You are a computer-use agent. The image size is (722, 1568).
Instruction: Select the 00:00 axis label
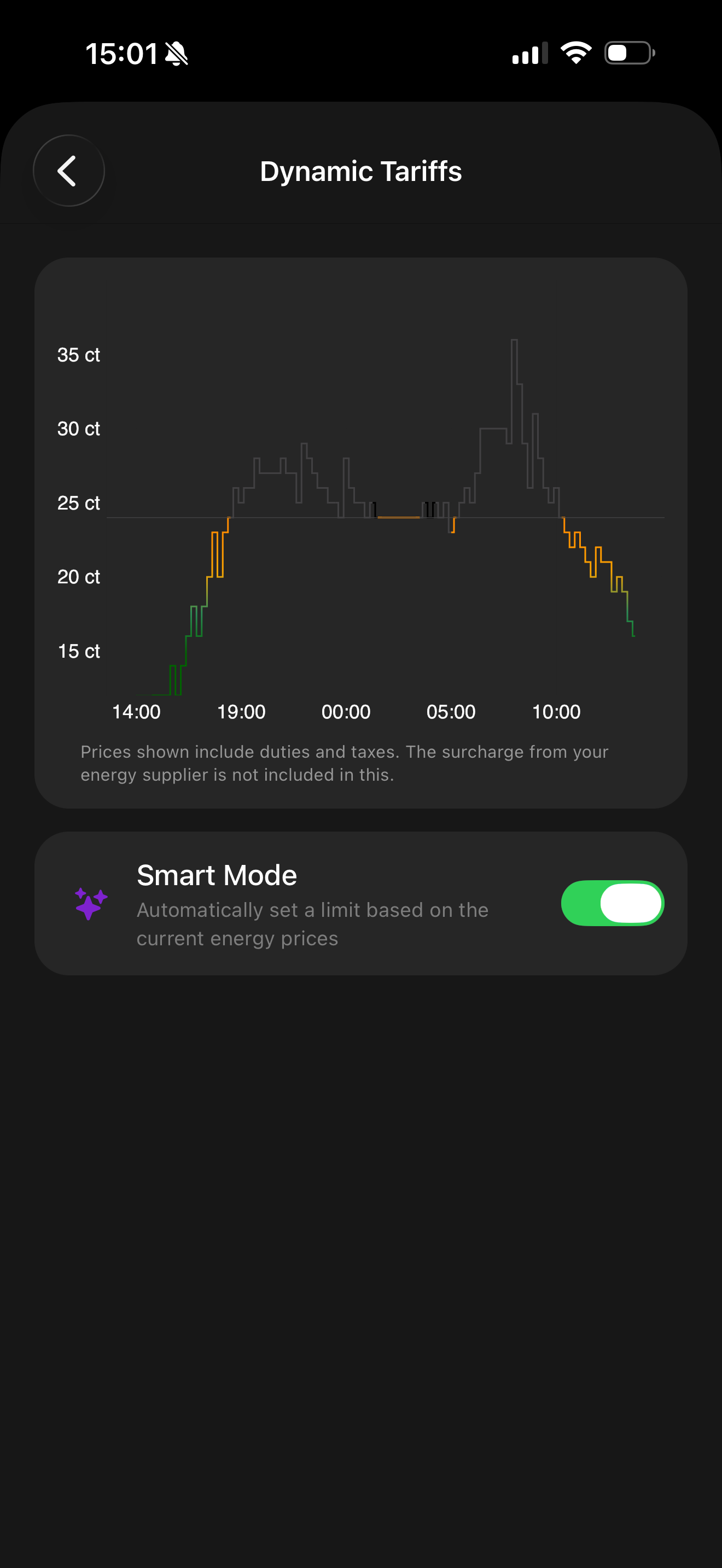346,712
